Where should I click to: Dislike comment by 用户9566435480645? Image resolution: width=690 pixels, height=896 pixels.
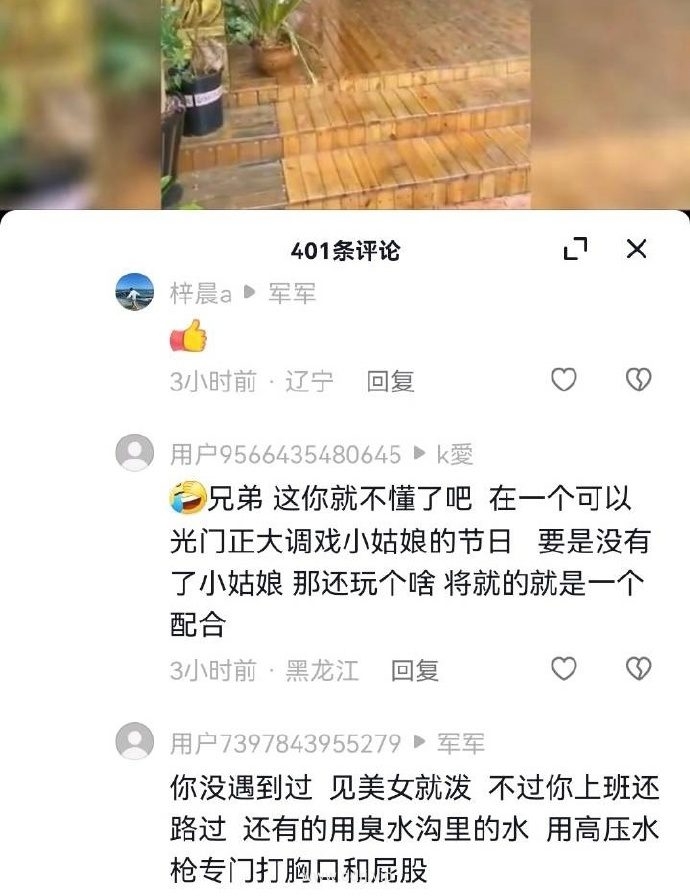point(638,668)
